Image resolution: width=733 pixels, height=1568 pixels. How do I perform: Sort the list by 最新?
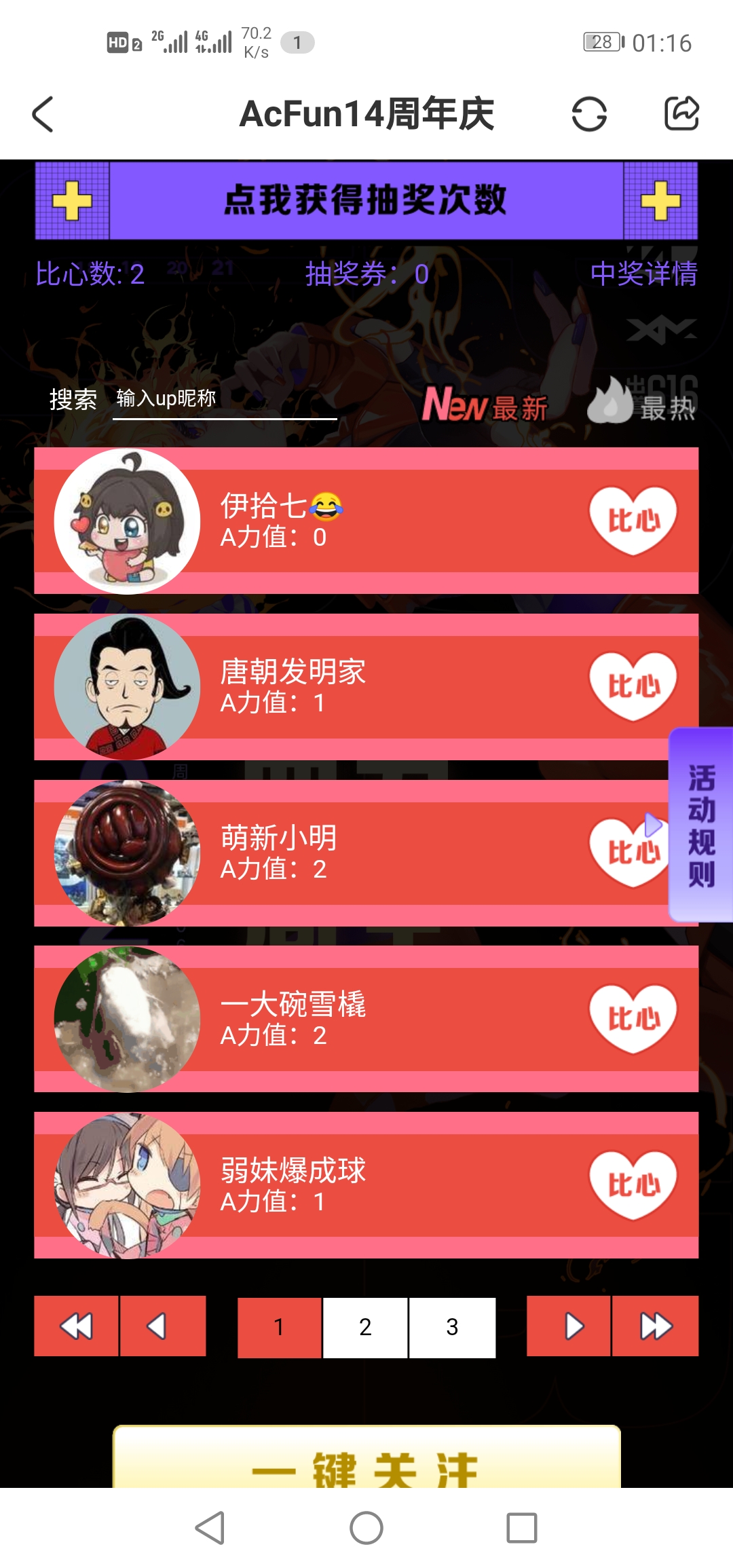tap(485, 406)
